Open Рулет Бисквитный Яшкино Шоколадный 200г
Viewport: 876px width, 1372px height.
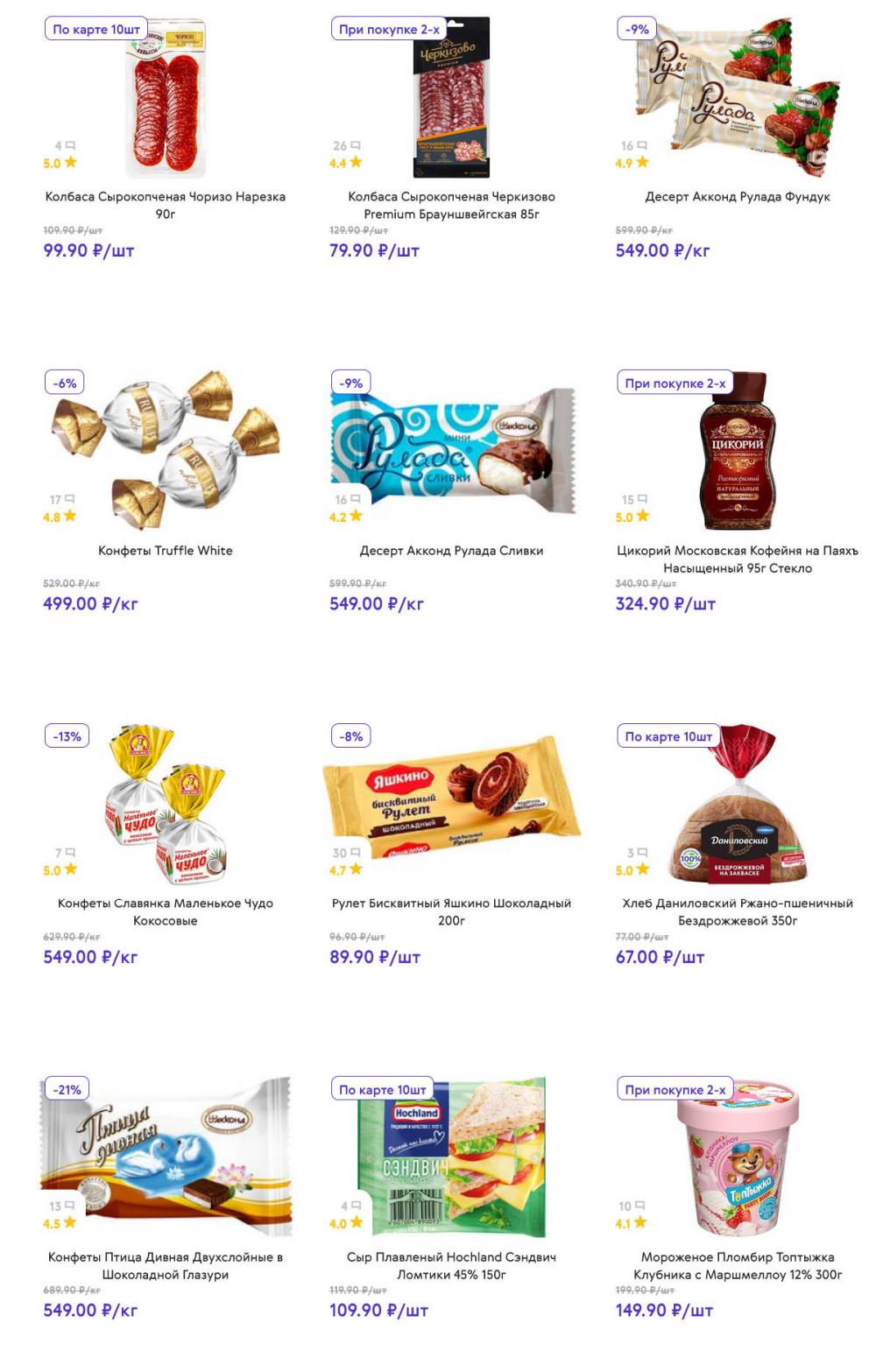click(x=451, y=911)
